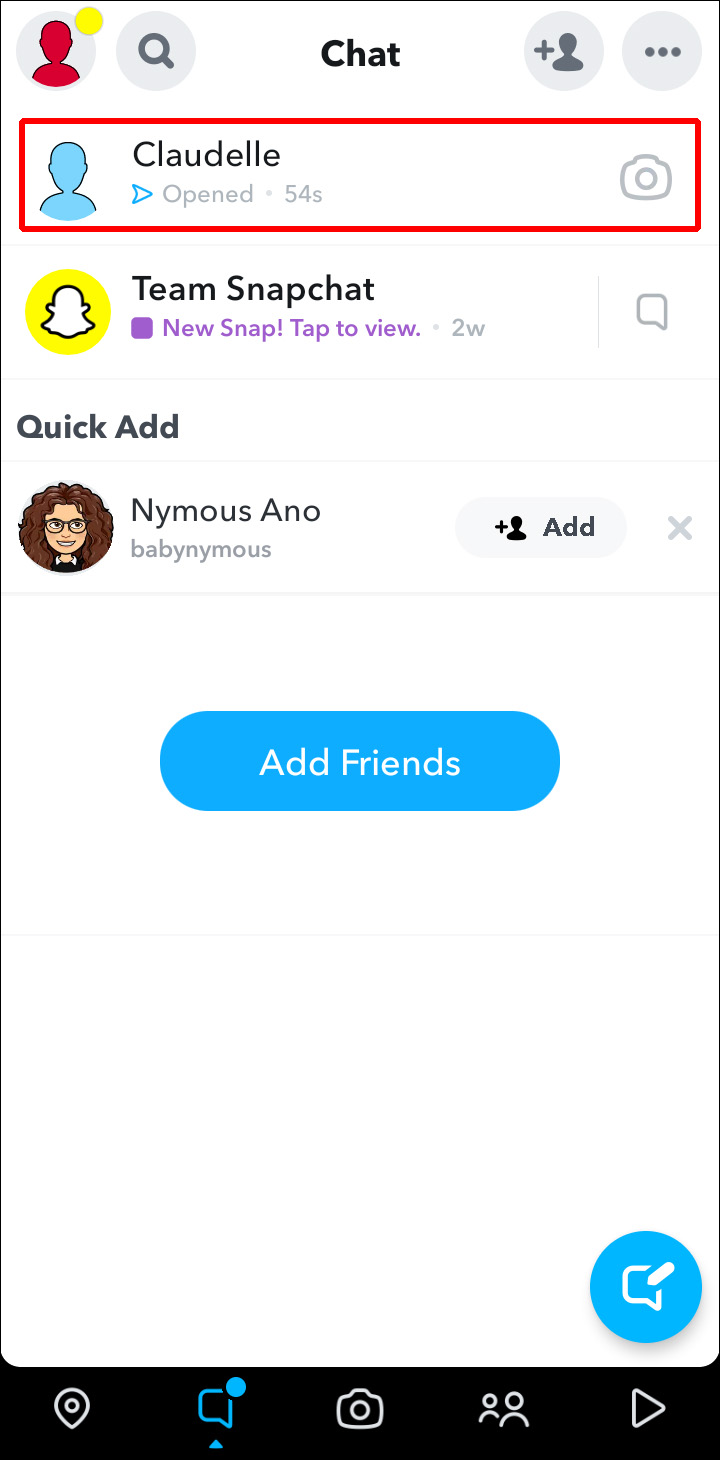Select the Chat tab
720x1460 pixels.
pyautogui.click(x=216, y=1410)
